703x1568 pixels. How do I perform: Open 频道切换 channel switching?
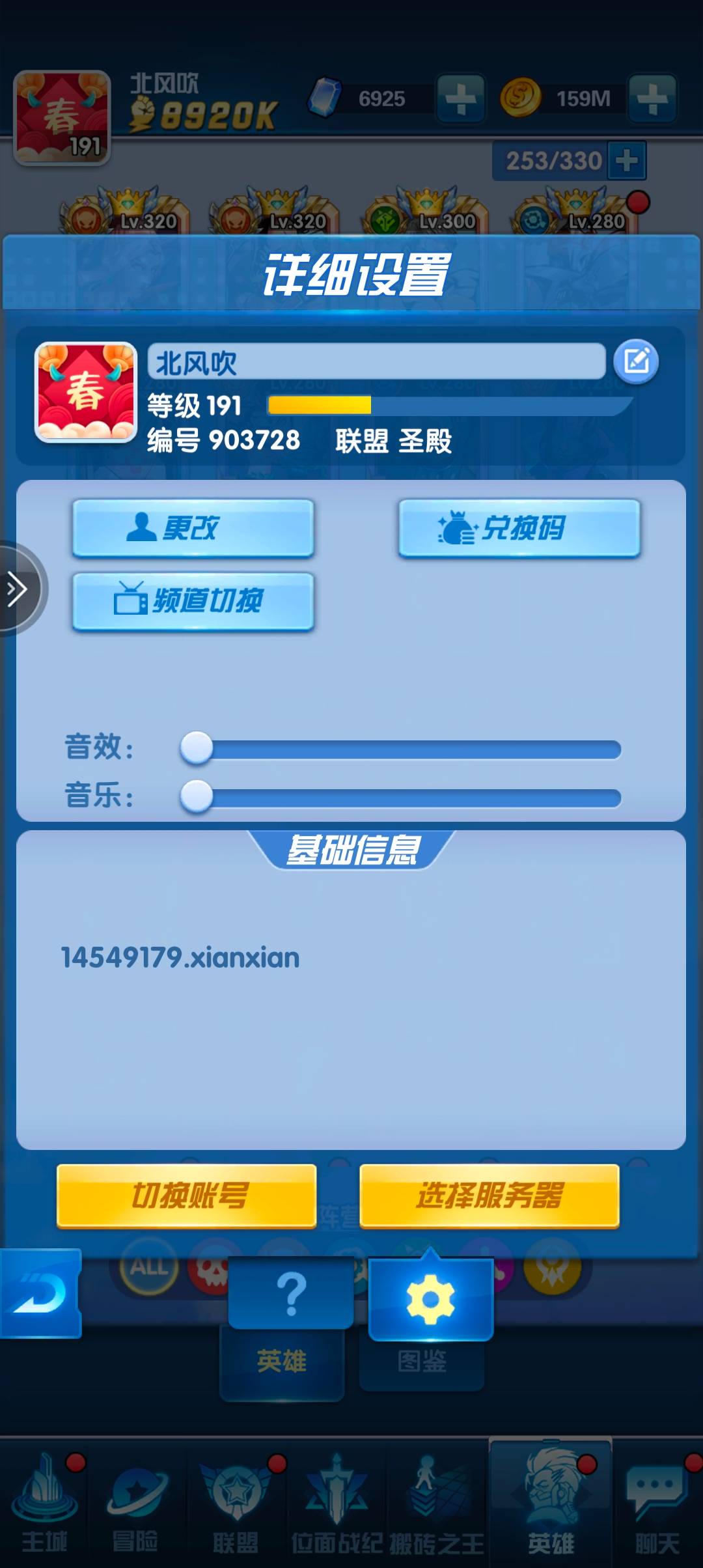(x=193, y=601)
